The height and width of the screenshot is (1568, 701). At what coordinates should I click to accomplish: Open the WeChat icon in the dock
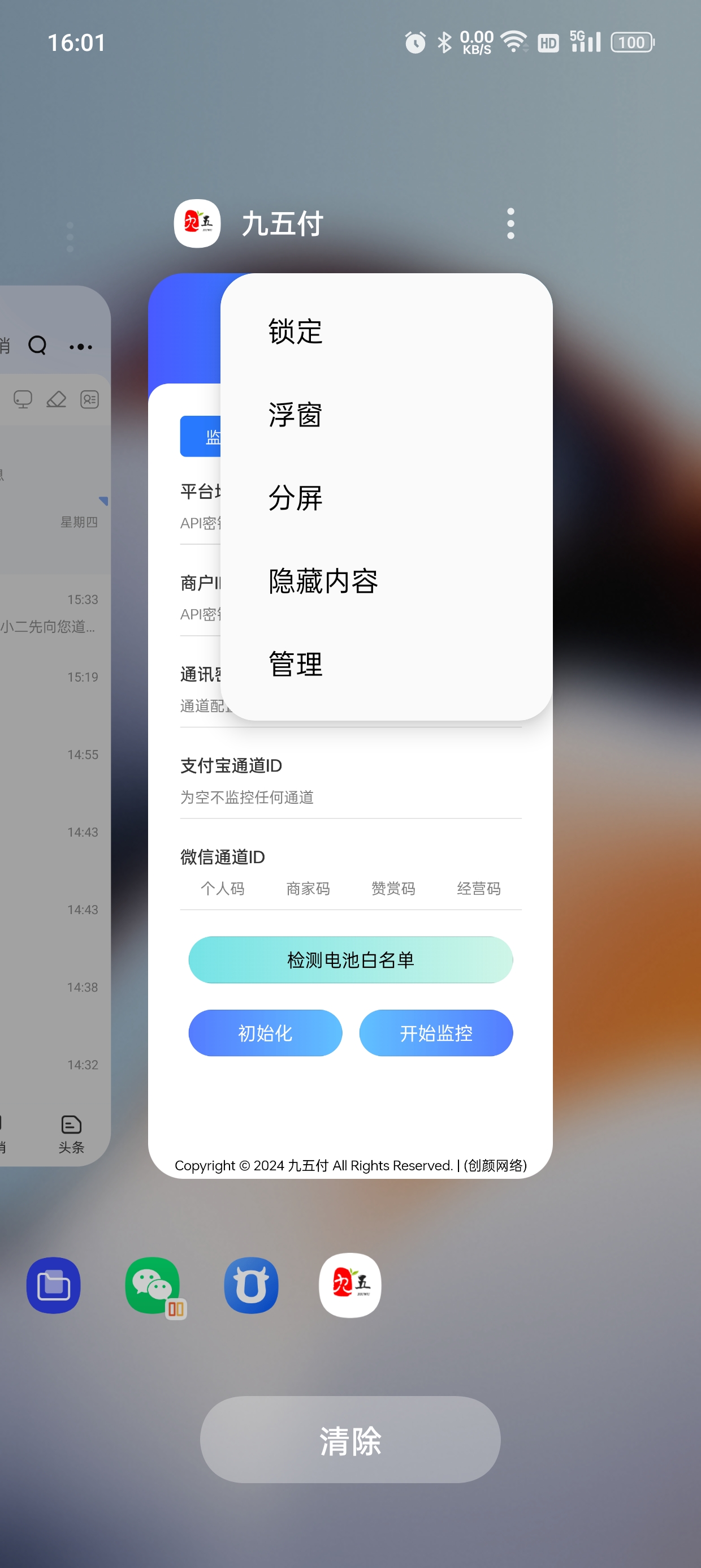tap(153, 1286)
